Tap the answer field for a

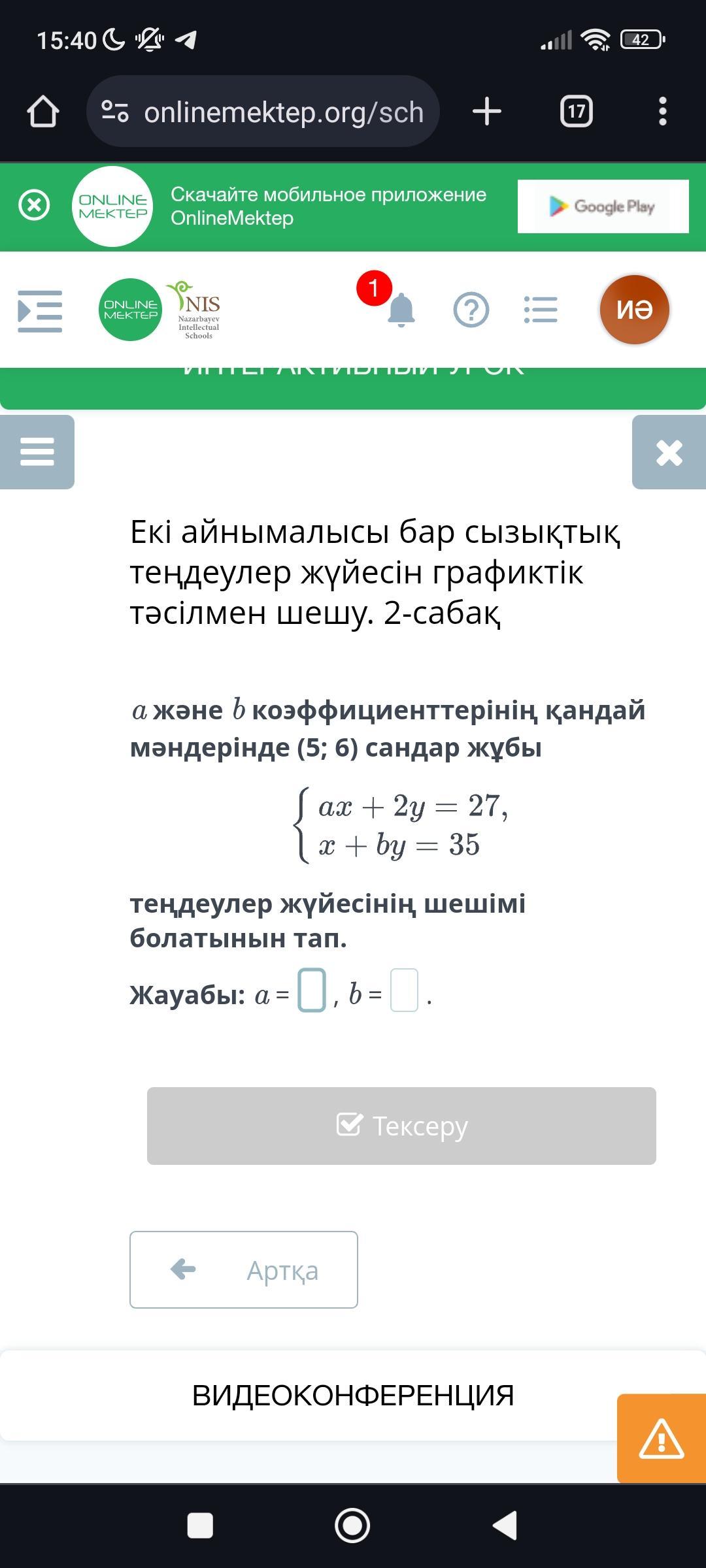tap(312, 990)
